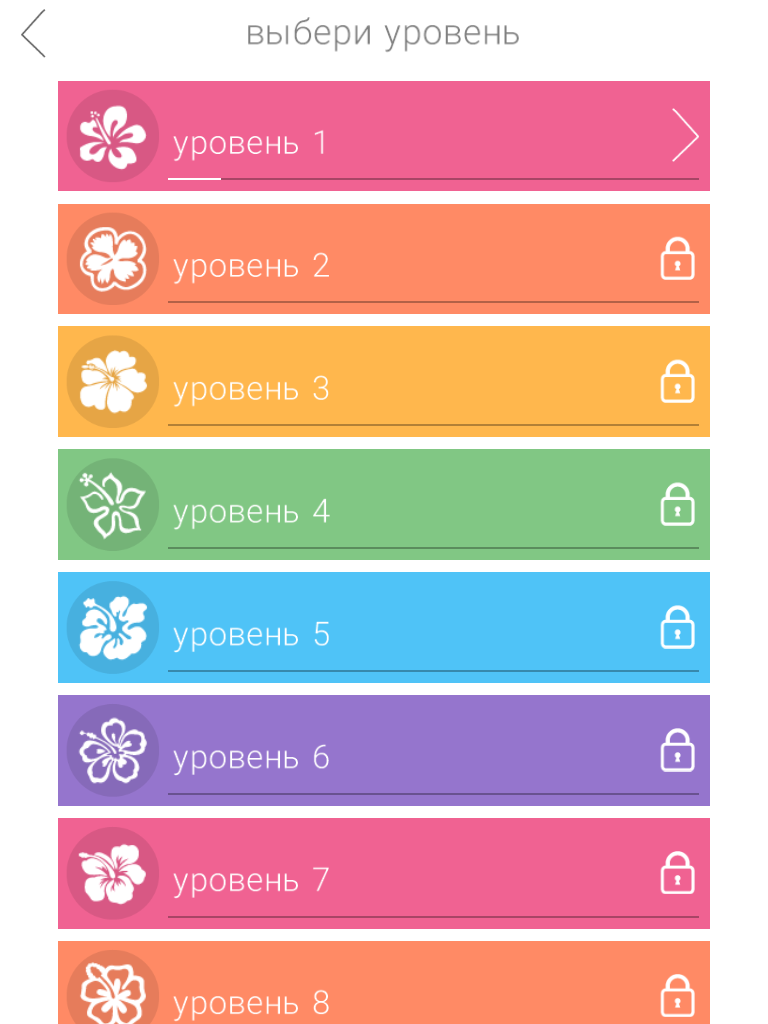768x1024 pixels.
Task: Tap the lock symbol on level 8
Action: coord(678,997)
